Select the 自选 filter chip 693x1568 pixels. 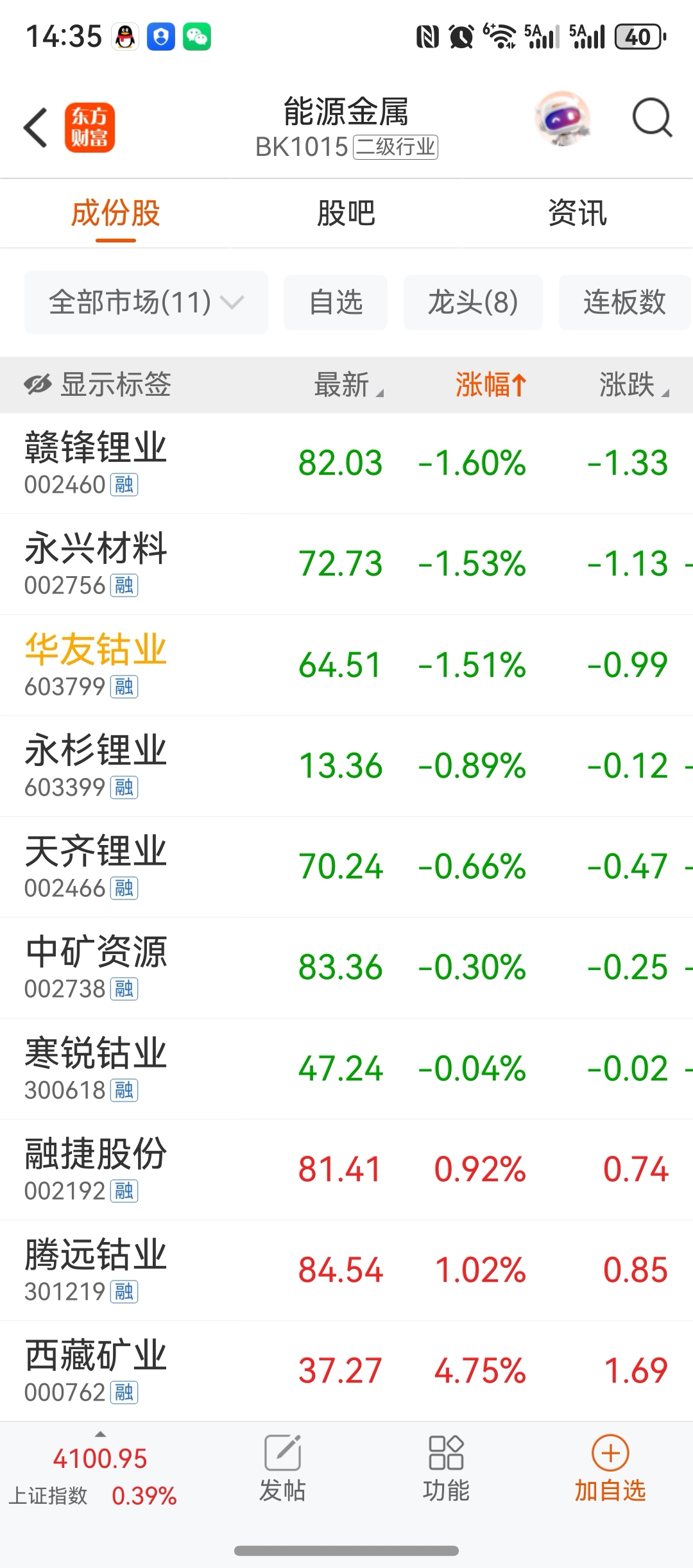pos(336,302)
